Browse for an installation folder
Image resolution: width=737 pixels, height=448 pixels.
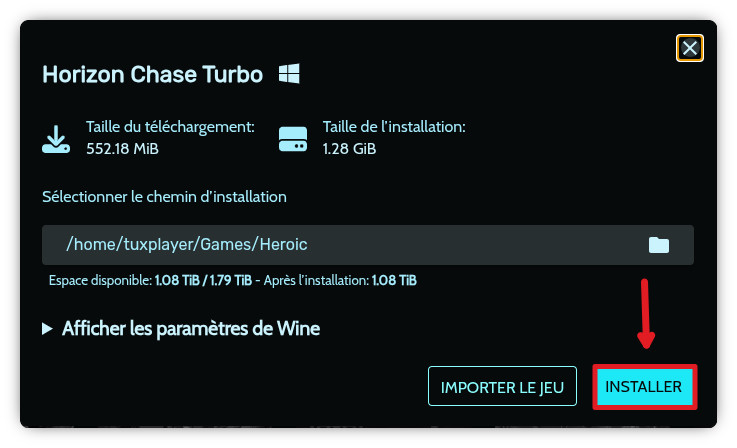pos(658,245)
